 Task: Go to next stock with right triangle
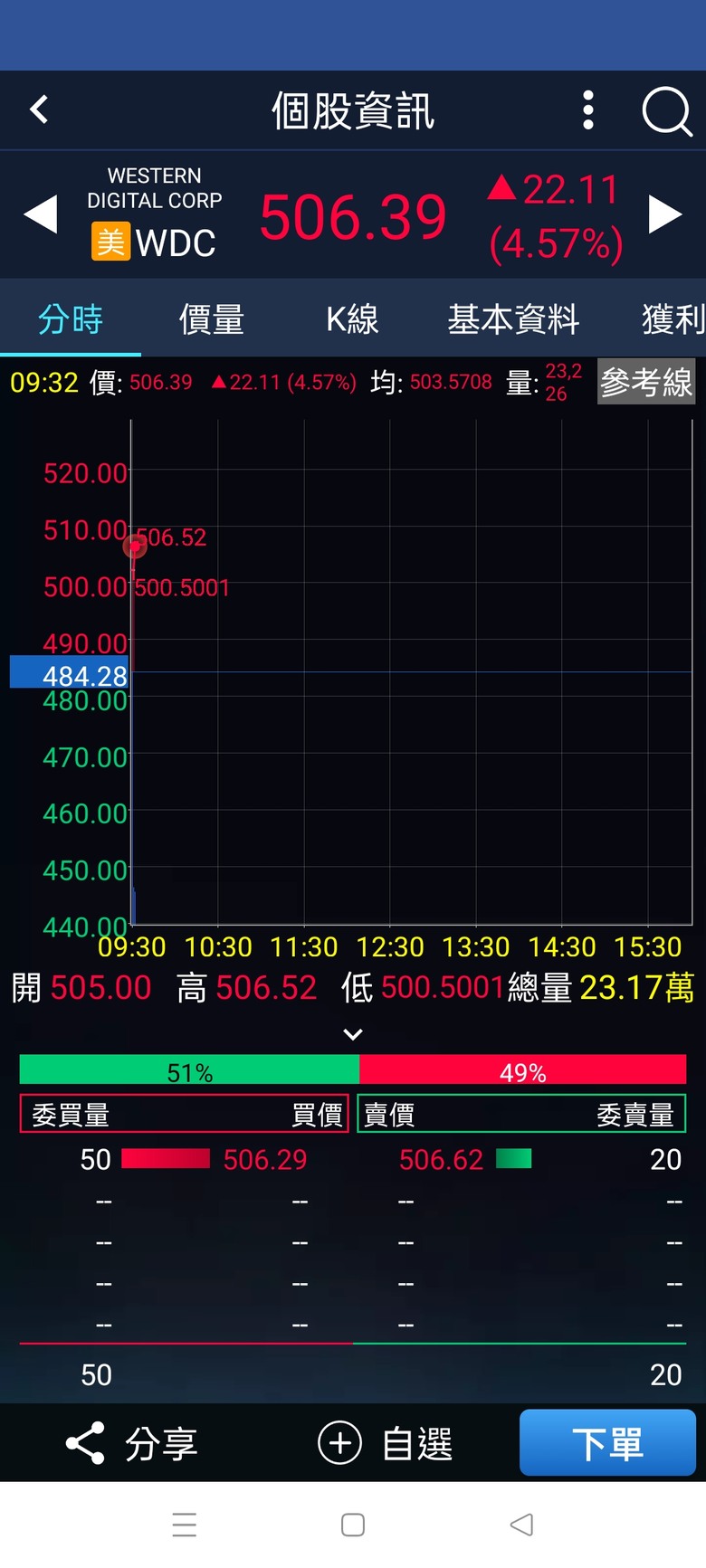tap(665, 214)
